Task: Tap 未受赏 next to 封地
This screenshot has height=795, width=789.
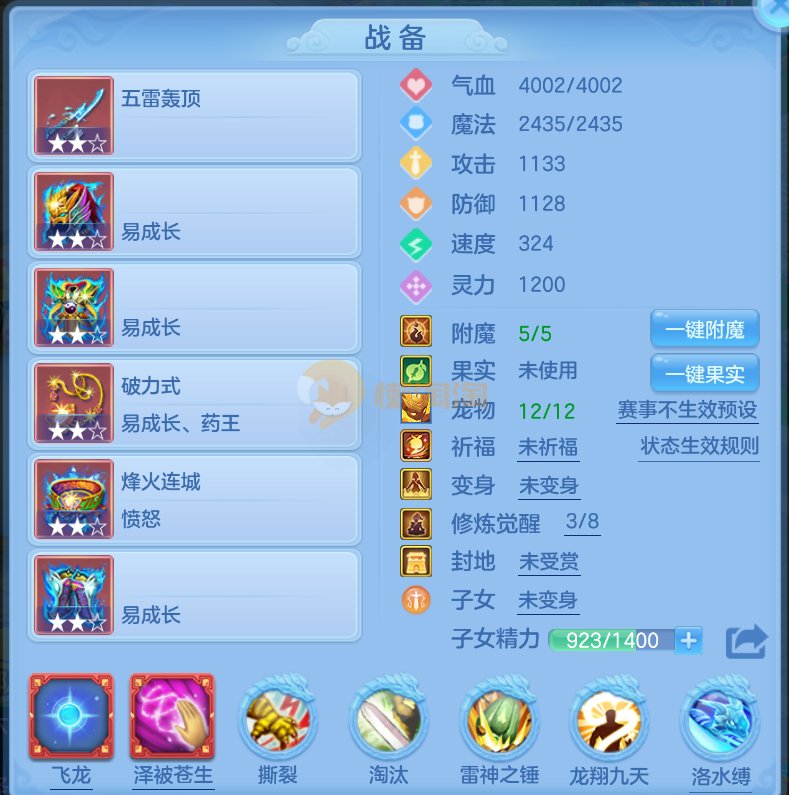Action: 547,562
